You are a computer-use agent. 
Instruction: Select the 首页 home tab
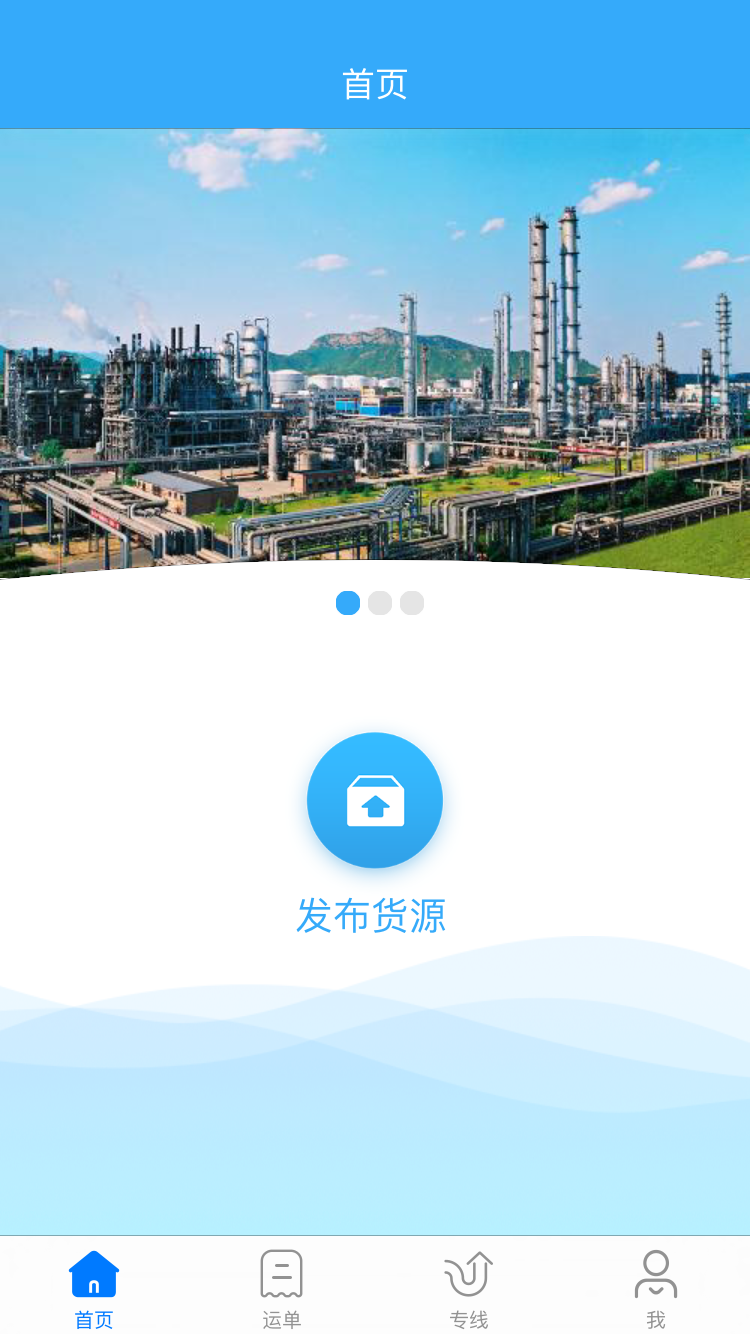point(94,1287)
